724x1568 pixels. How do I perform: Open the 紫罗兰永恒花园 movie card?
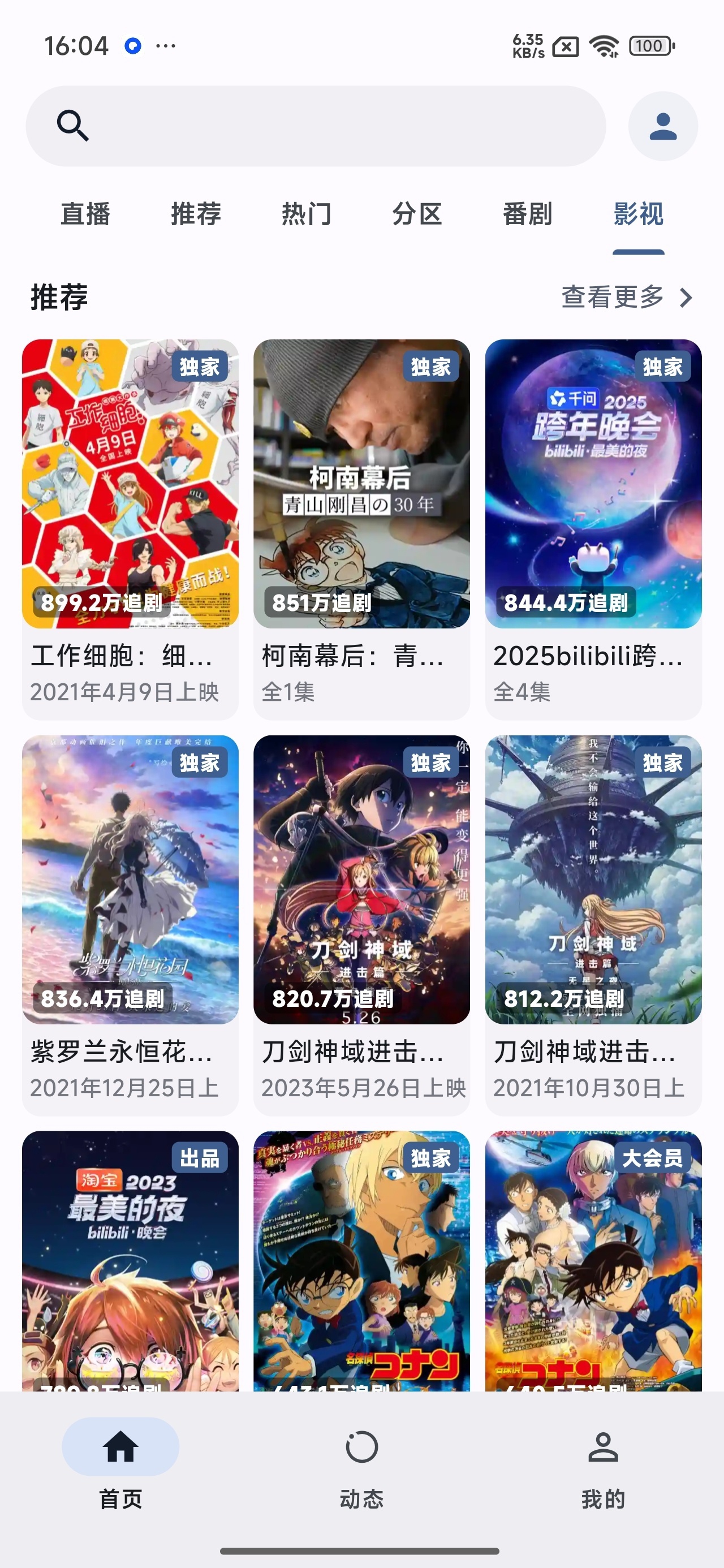tap(130, 925)
